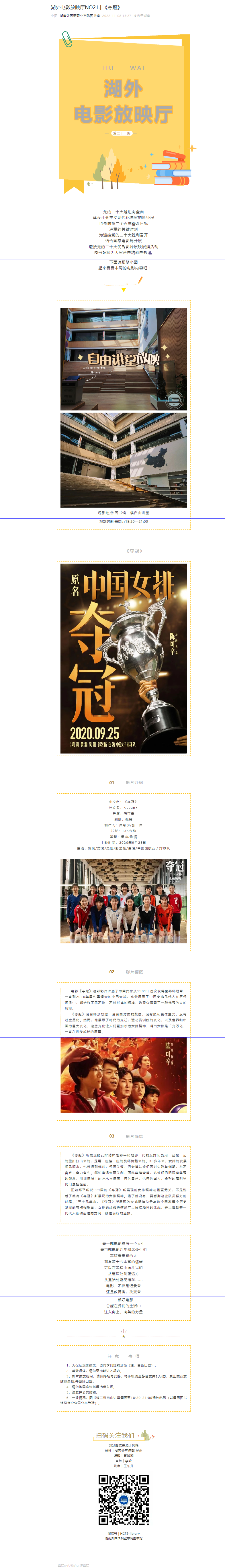The height and width of the screenshot is (1568, 225).
Task: Open the 湖南外国语职业学院图书馆 account link
Action: tap(80, 16)
